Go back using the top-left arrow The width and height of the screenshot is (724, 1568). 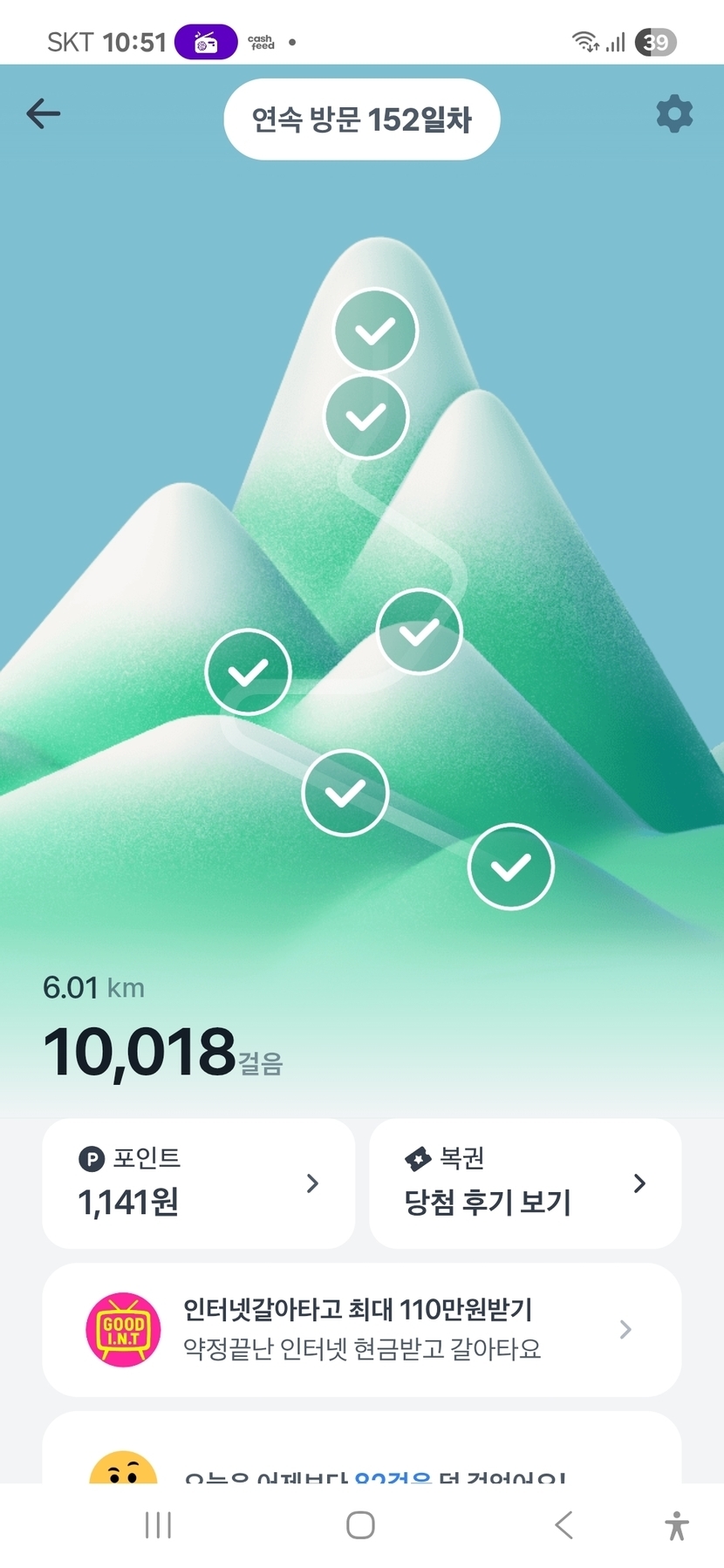[x=44, y=113]
